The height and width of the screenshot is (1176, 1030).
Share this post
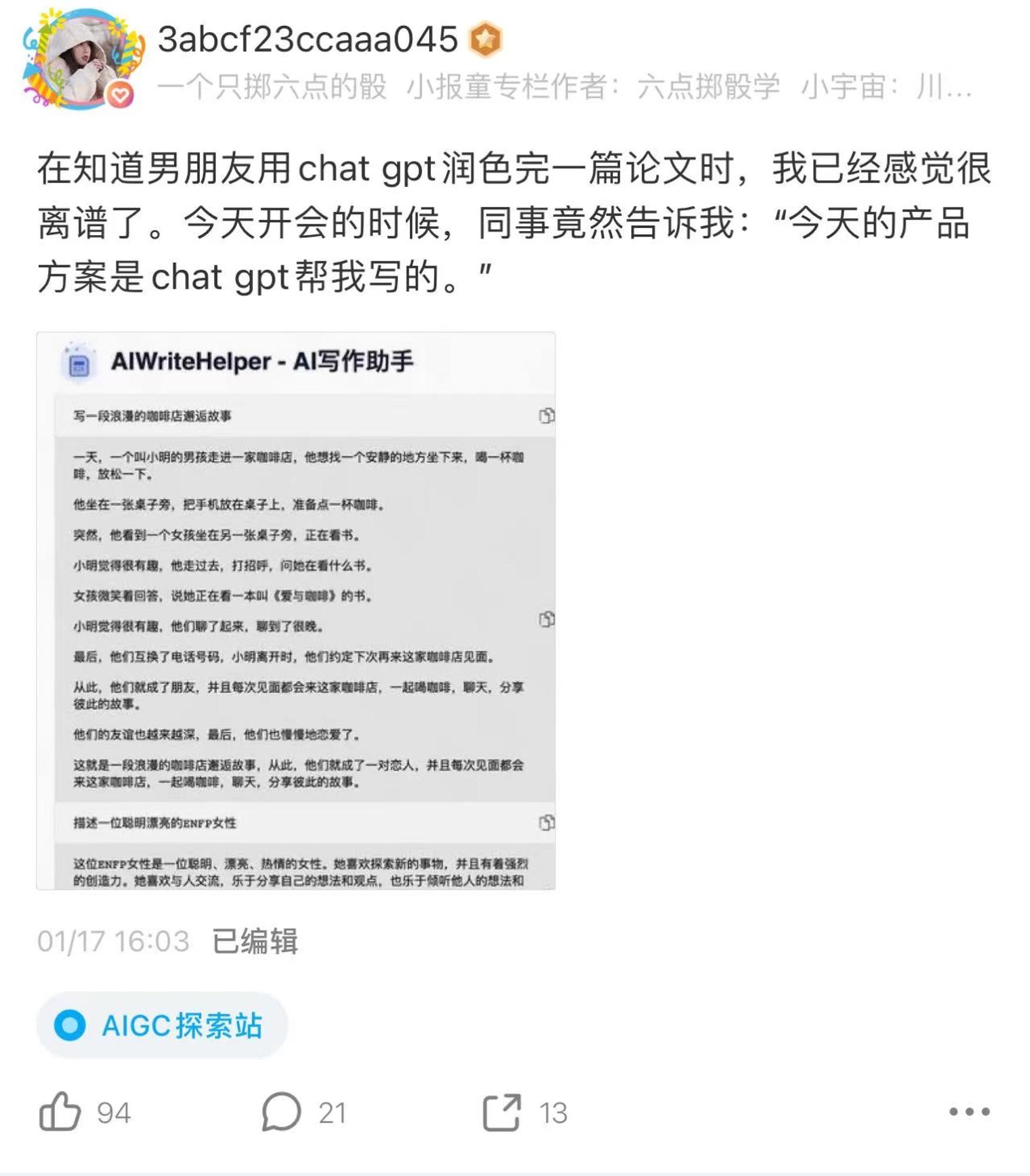[x=501, y=1112]
